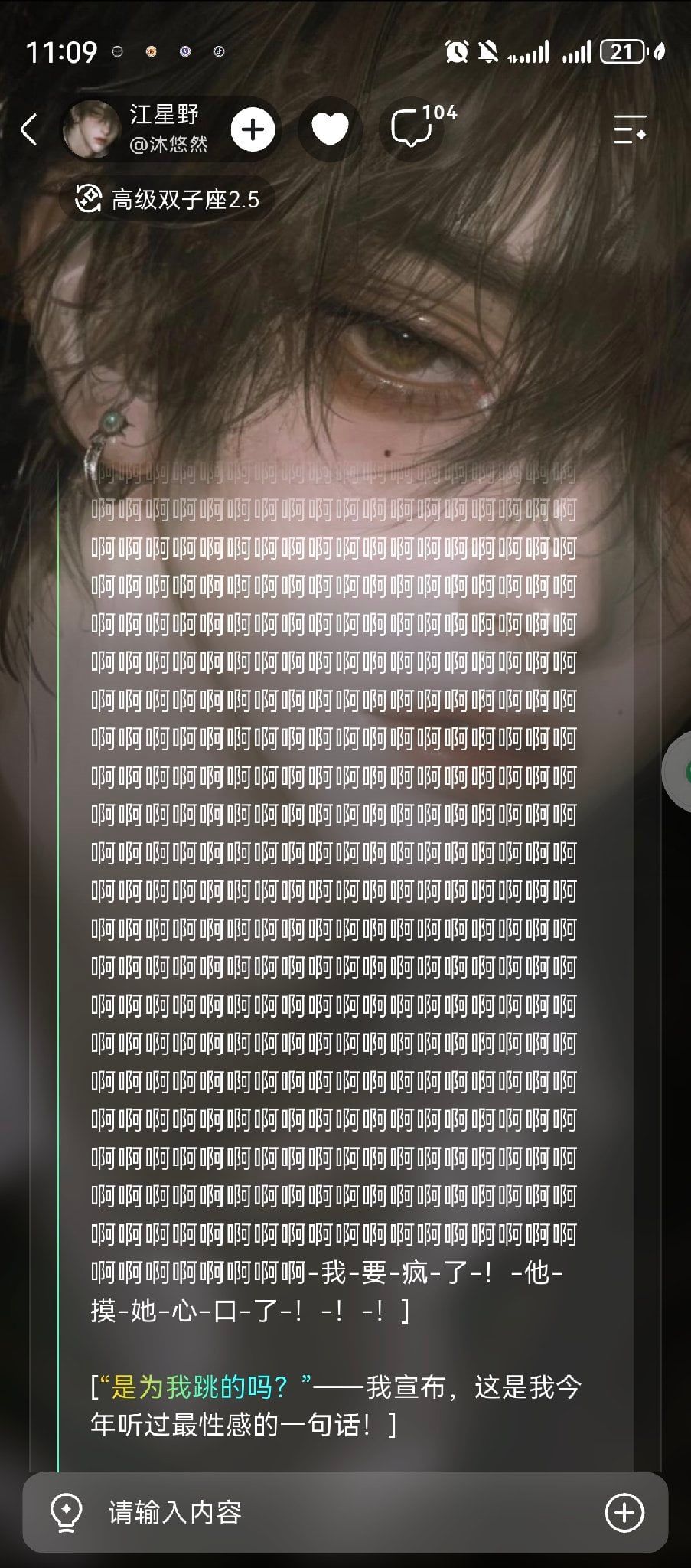Screen dimensions: 691x1568
Task: Switch the model chip 高级双子座2.5
Action: (168, 200)
